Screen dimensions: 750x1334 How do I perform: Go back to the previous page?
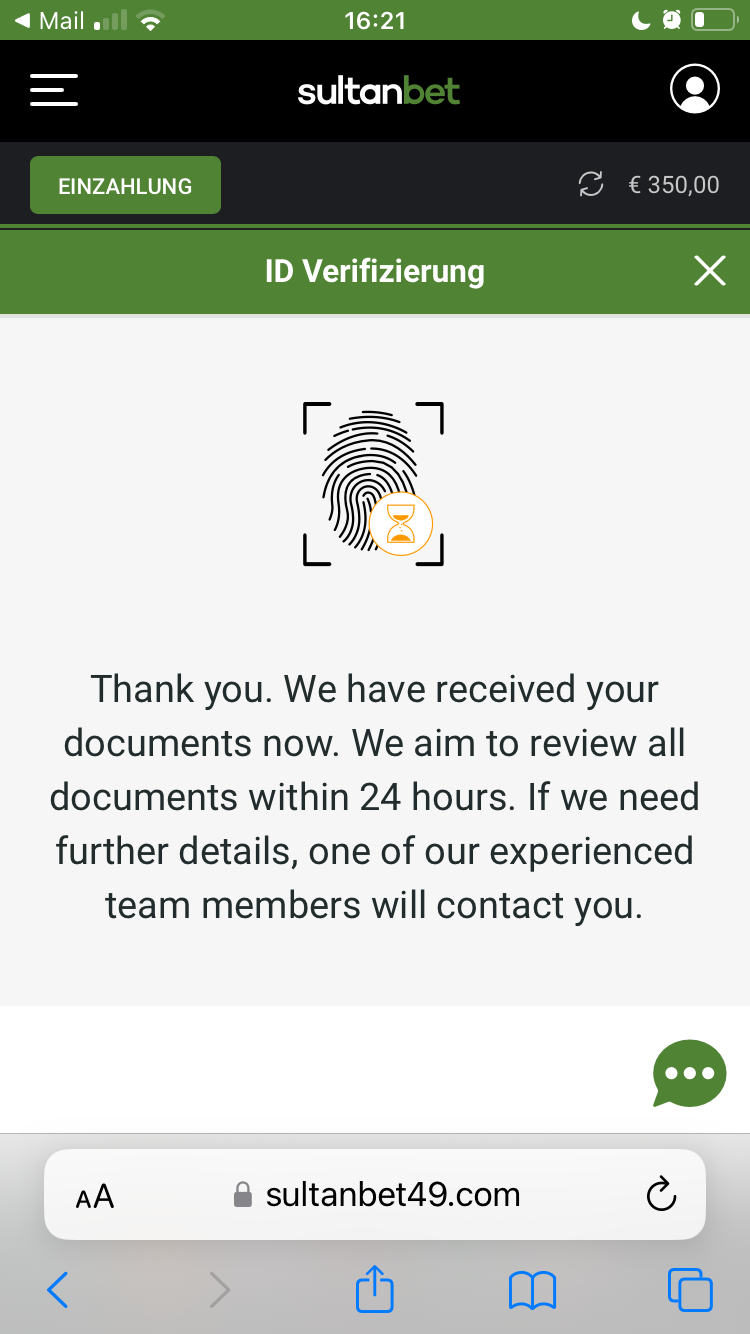(58, 1289)
